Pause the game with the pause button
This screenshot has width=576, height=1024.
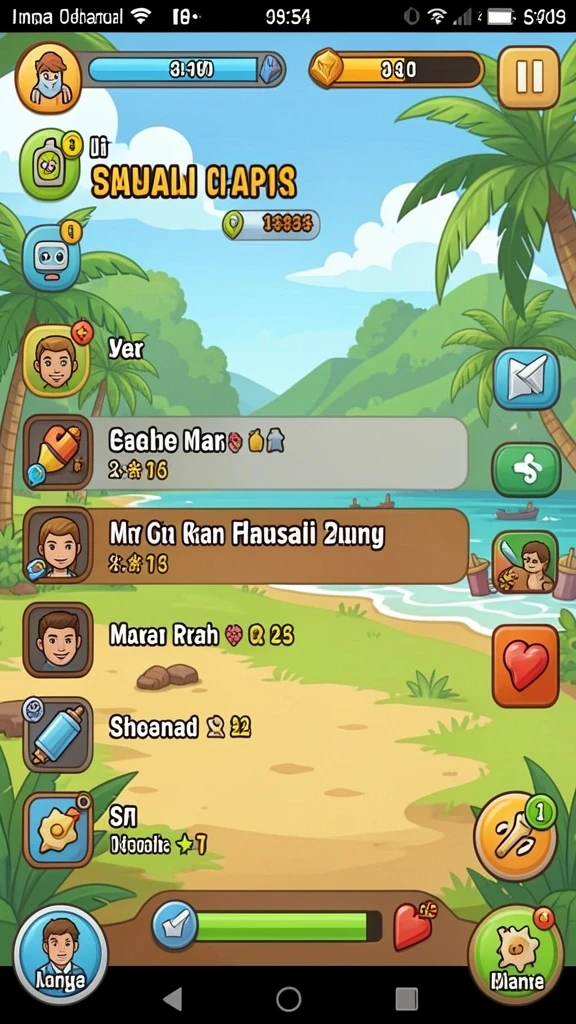click(x=528, y=78)
